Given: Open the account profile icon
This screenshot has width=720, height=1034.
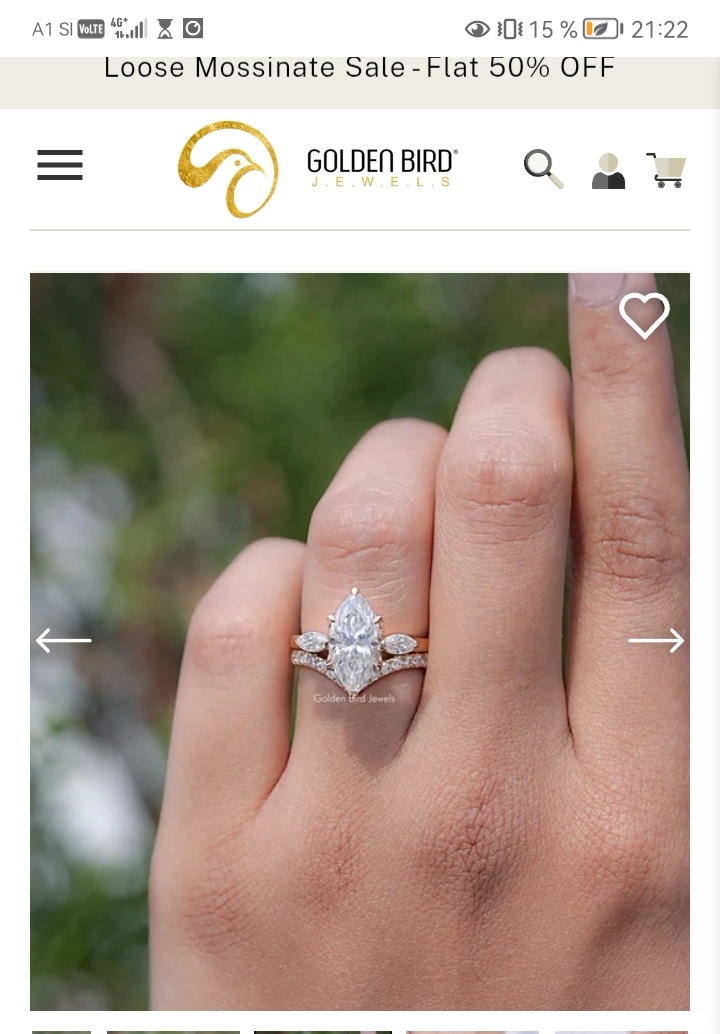Looking at the screenshot, I should point(608,171).
